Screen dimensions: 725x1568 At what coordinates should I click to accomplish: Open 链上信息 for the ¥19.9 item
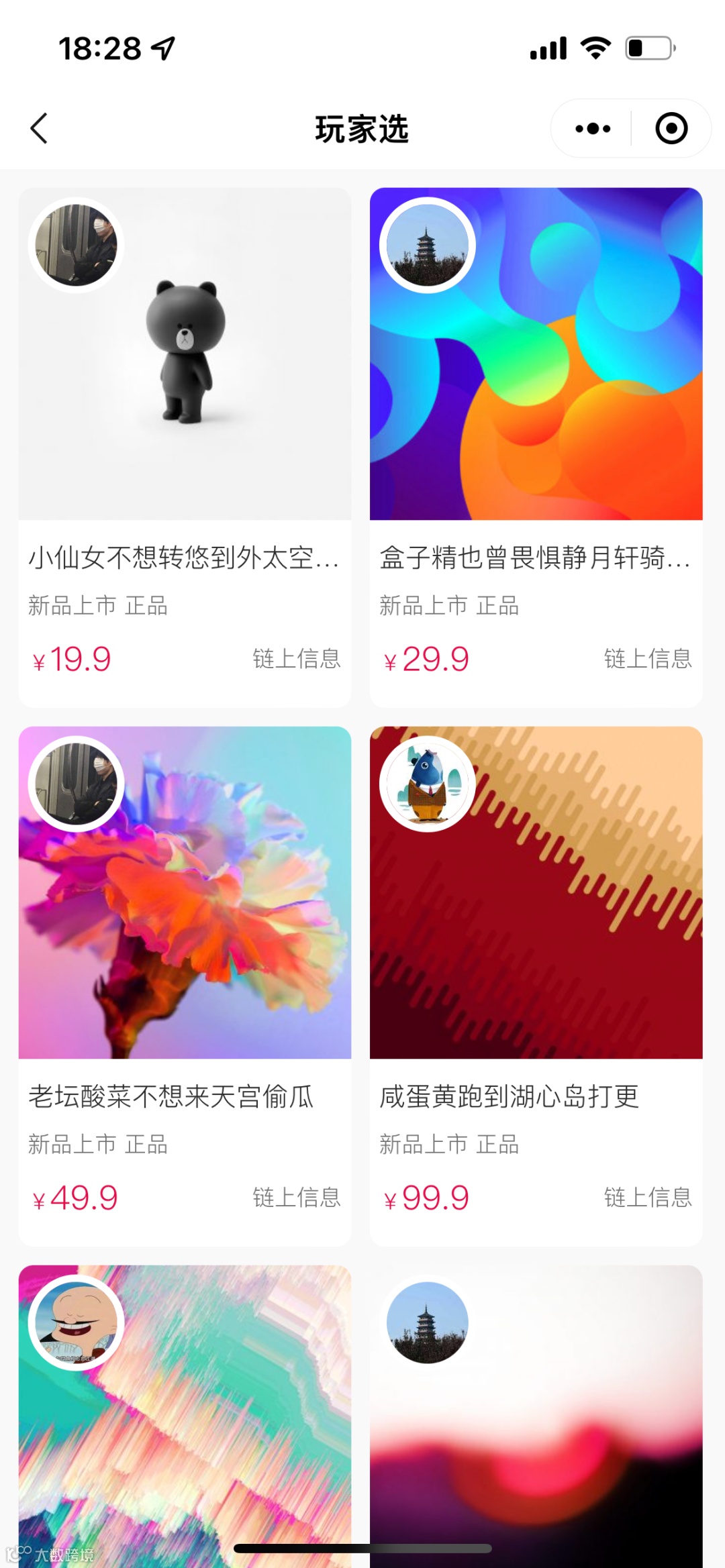(x=295, y=660)
